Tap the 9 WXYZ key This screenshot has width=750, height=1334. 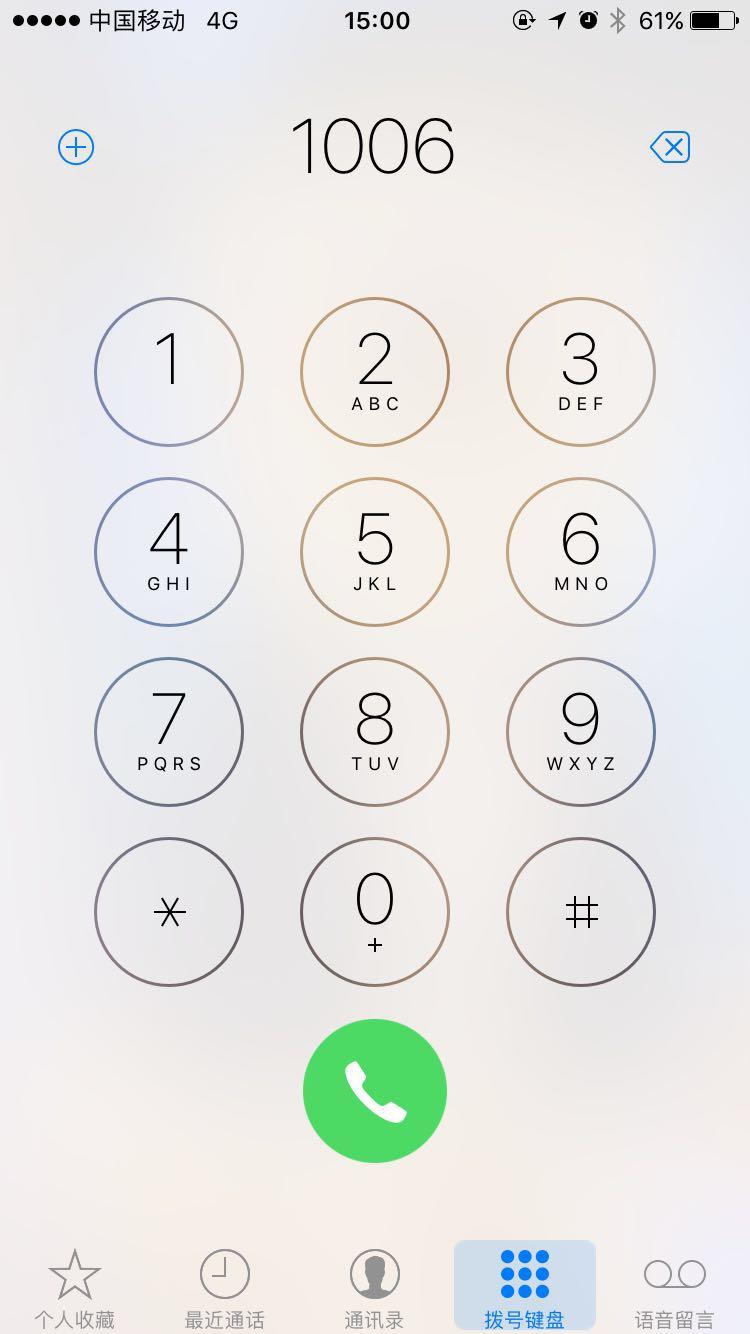581,732
